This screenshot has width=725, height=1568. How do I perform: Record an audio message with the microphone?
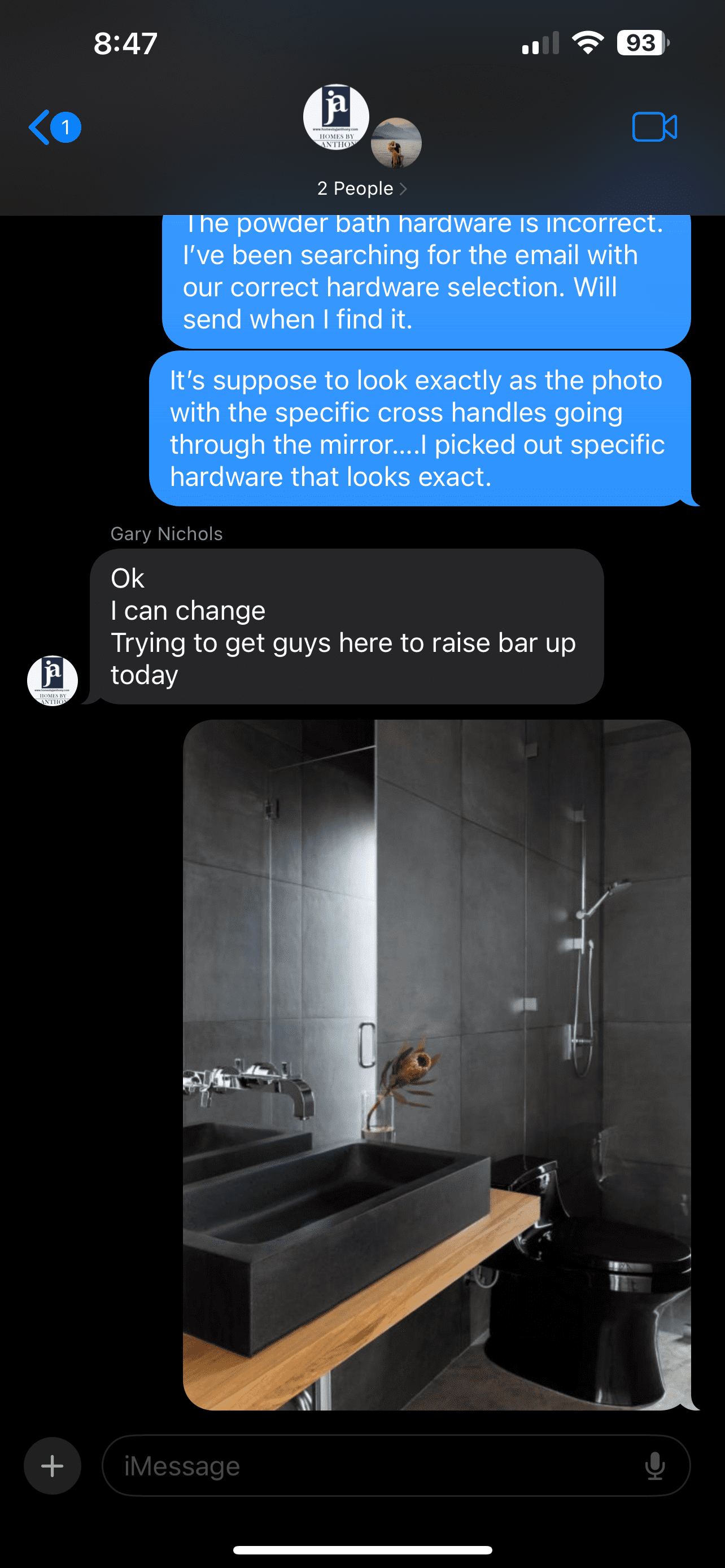[x=654, y=1466]
